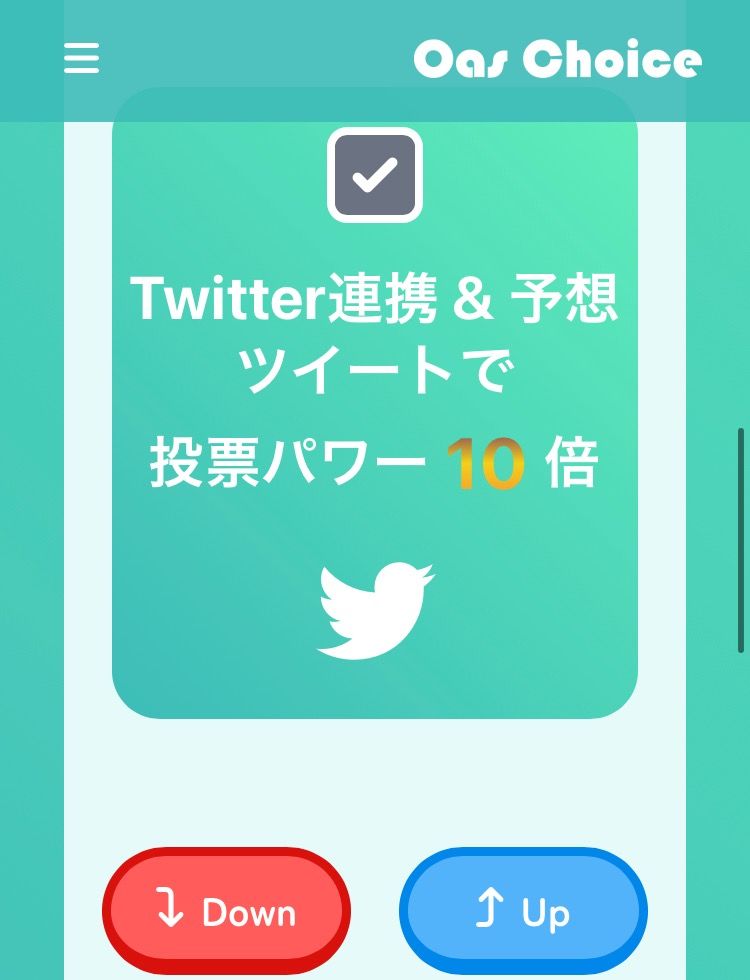Uncheck the Twitter連携 checkbox
Viewport: 750px width, 980px height.
[375, 175]
